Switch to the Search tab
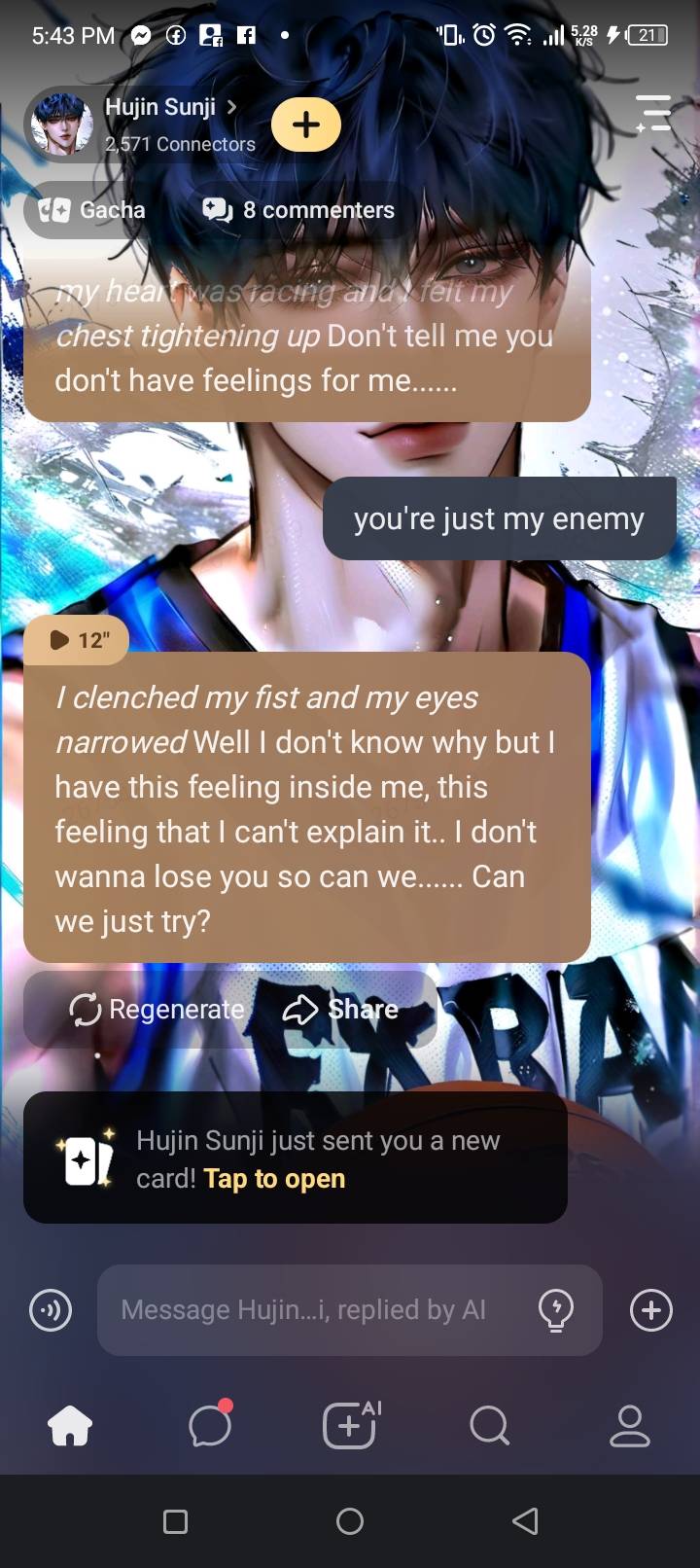Viewport: 700px width, 1568px height. point(489,1427)
